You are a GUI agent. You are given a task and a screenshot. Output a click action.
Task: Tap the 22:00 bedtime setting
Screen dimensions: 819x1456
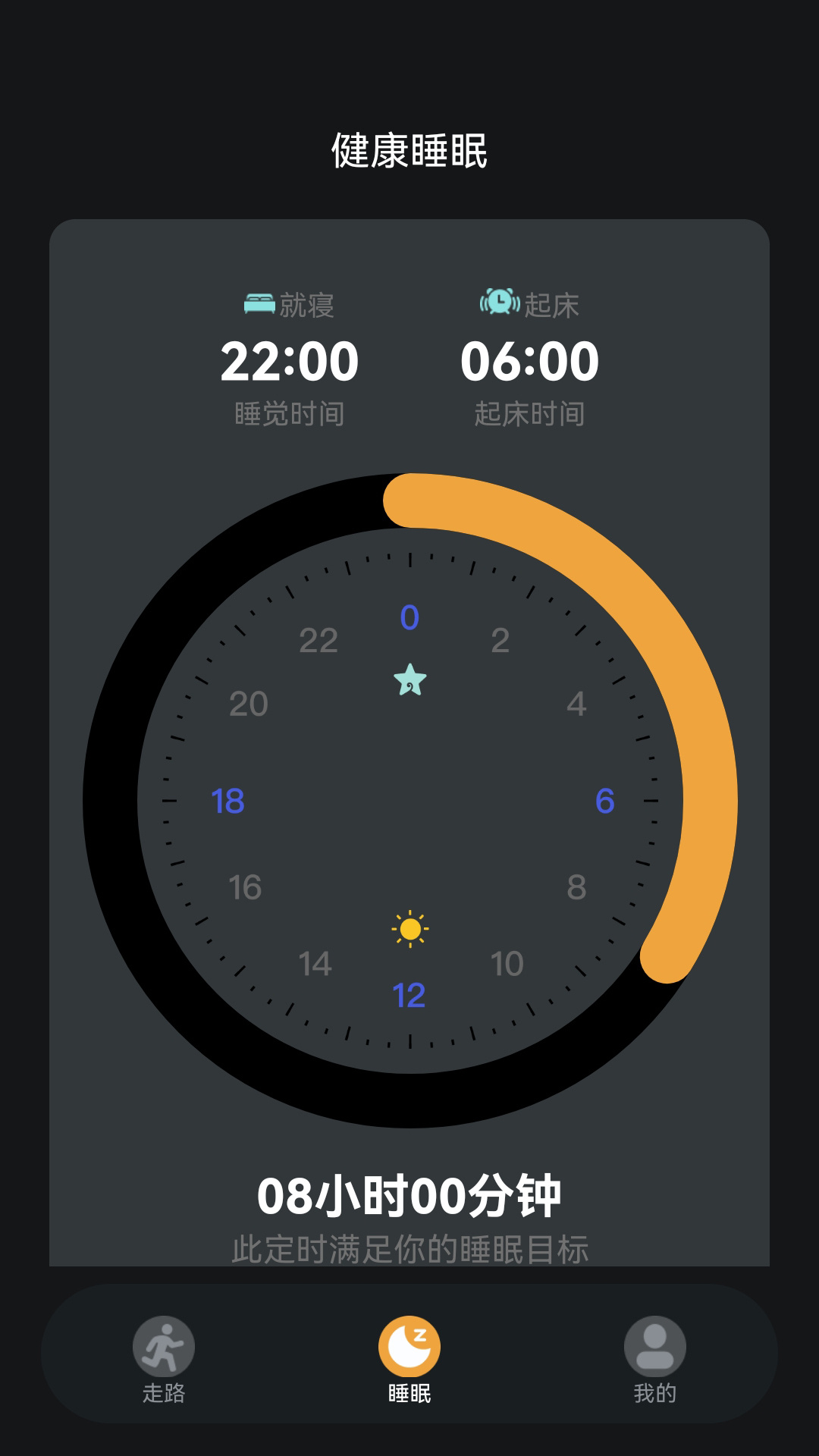click(289, 361)
